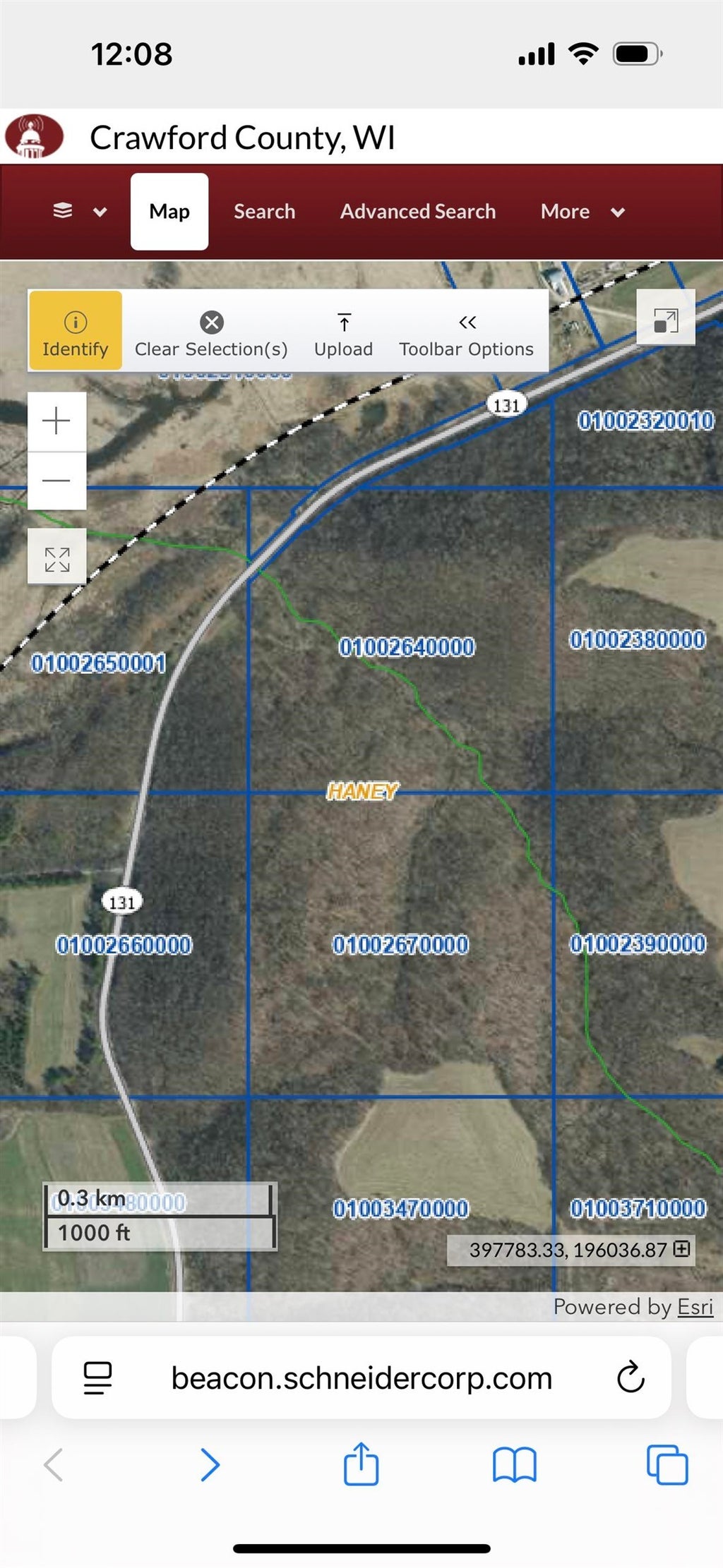Collapse Toolbar Options
The image size is (723, 1568).
pos(466,332)
